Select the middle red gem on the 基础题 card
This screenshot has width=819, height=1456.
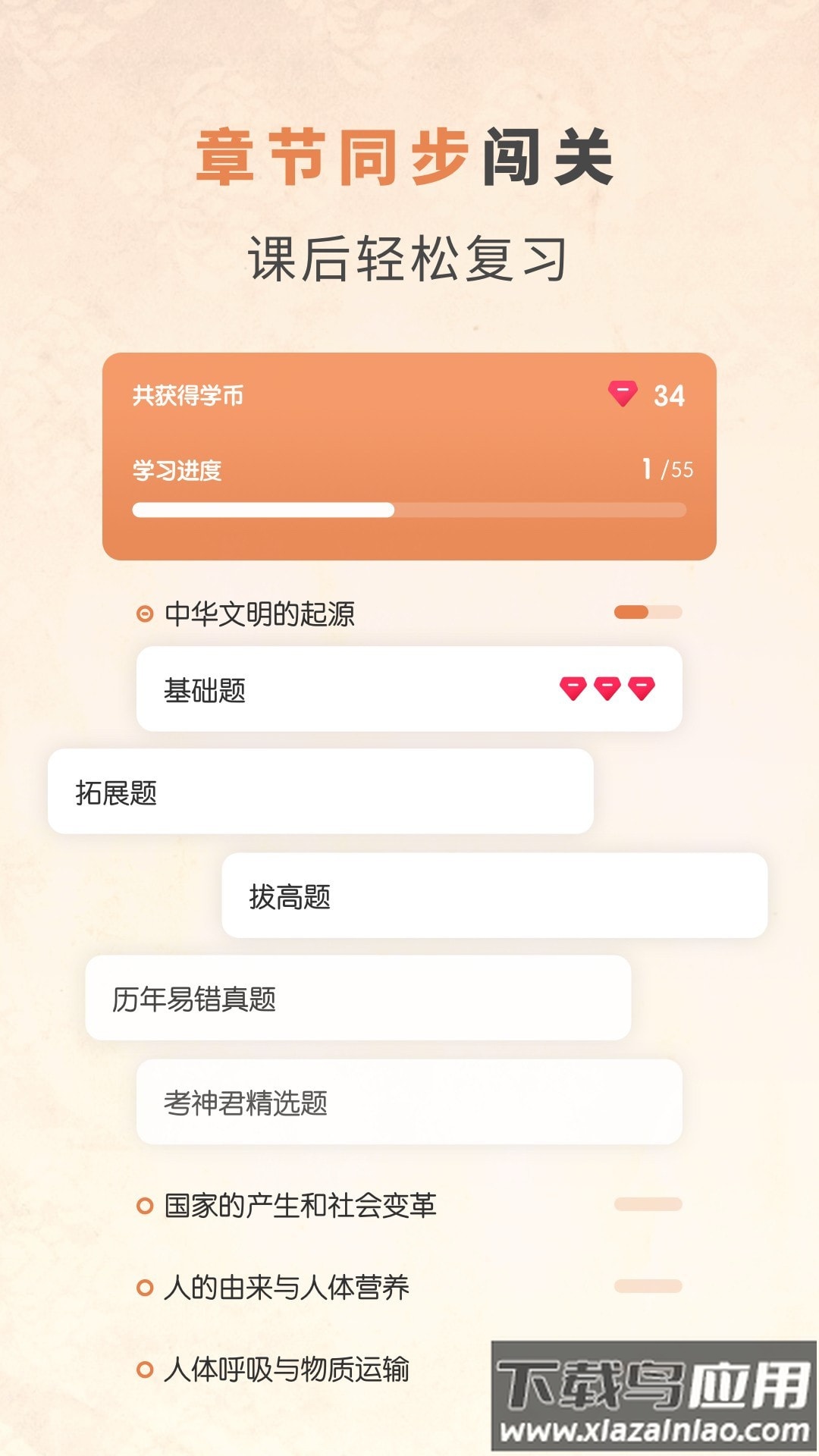tap(607, 689)
